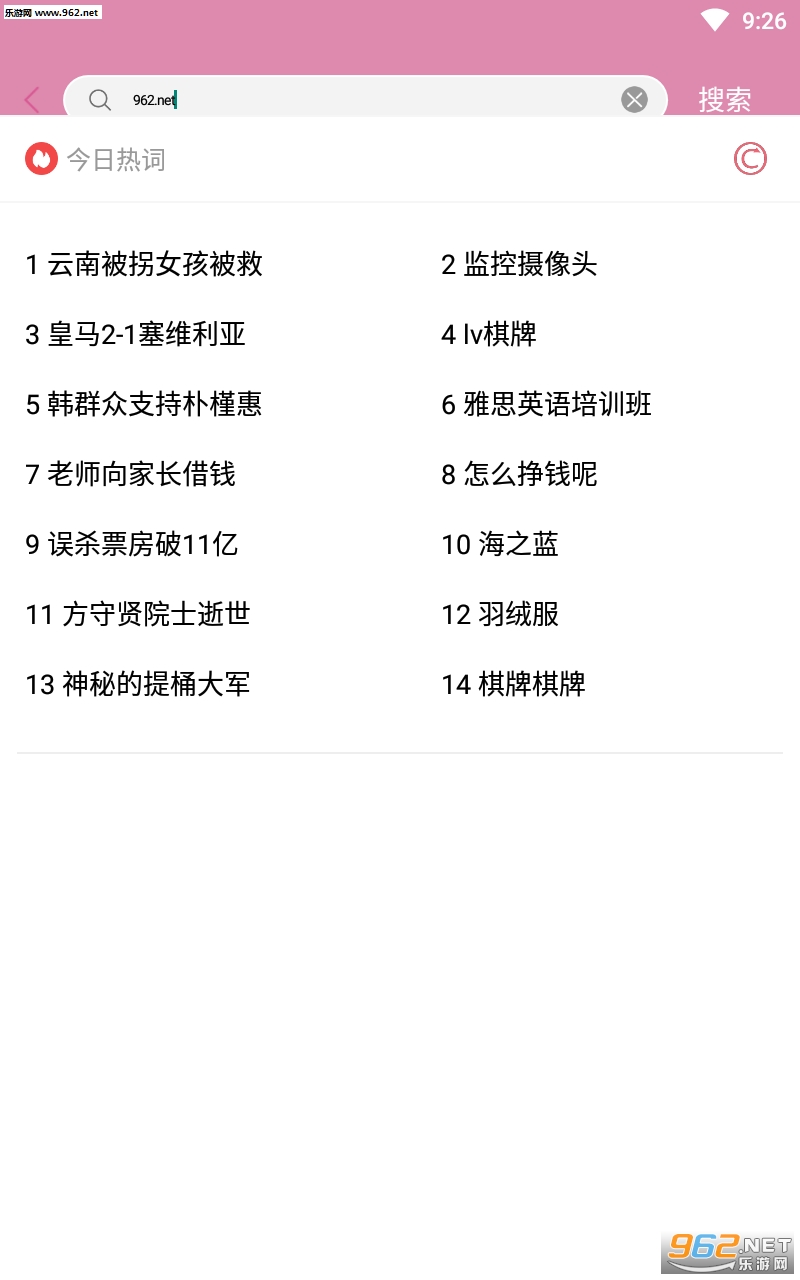The height and width of the screenshot is (1280, 800).
Task: Open hot word 老师向家长借钱
Action: (x=131, y=474)
